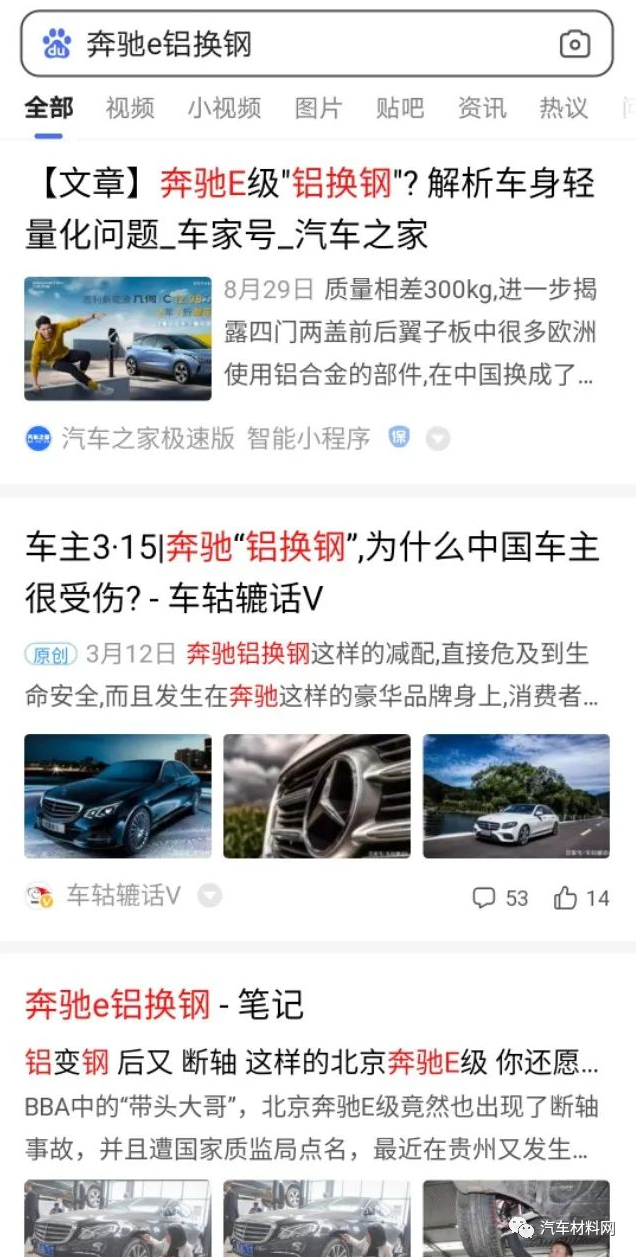The height and width of the screenshot is (1257, 636).
Task: Like the 车轱辘话V post
Action: (581, 898)
